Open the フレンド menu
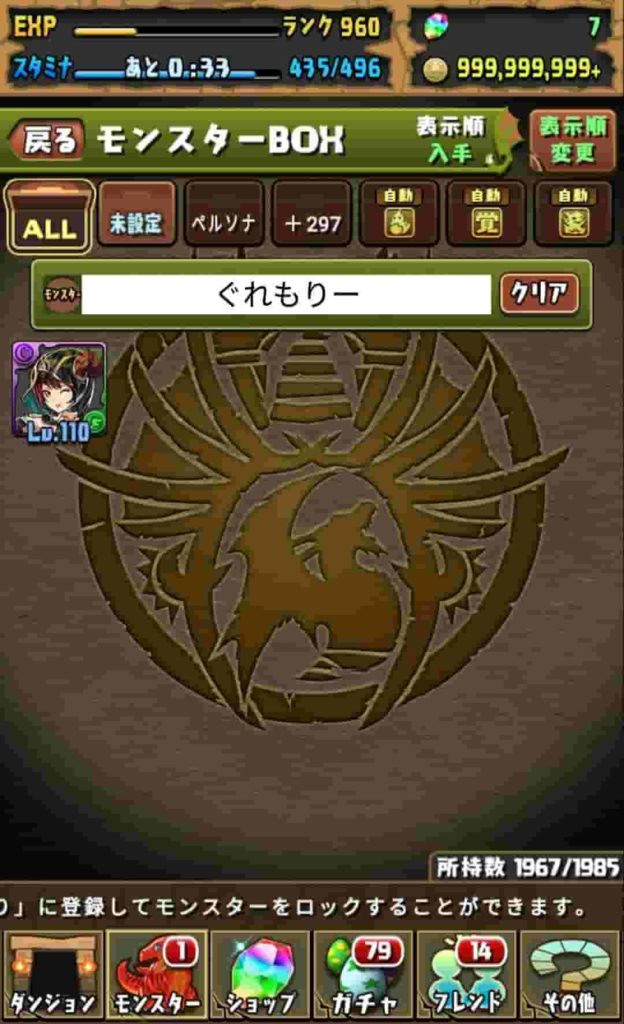624x1024 pixels. [x=467, y=975]
